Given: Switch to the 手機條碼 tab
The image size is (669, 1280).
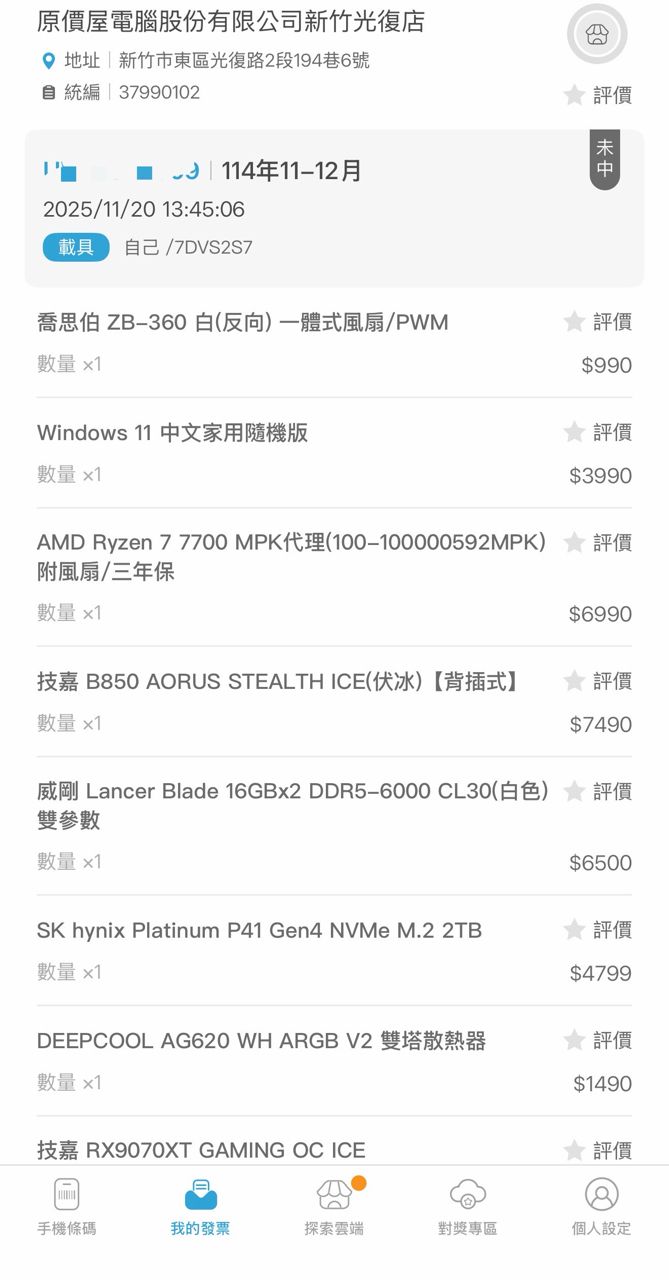Looking at the screenshot, I should tap(67, 1207).
